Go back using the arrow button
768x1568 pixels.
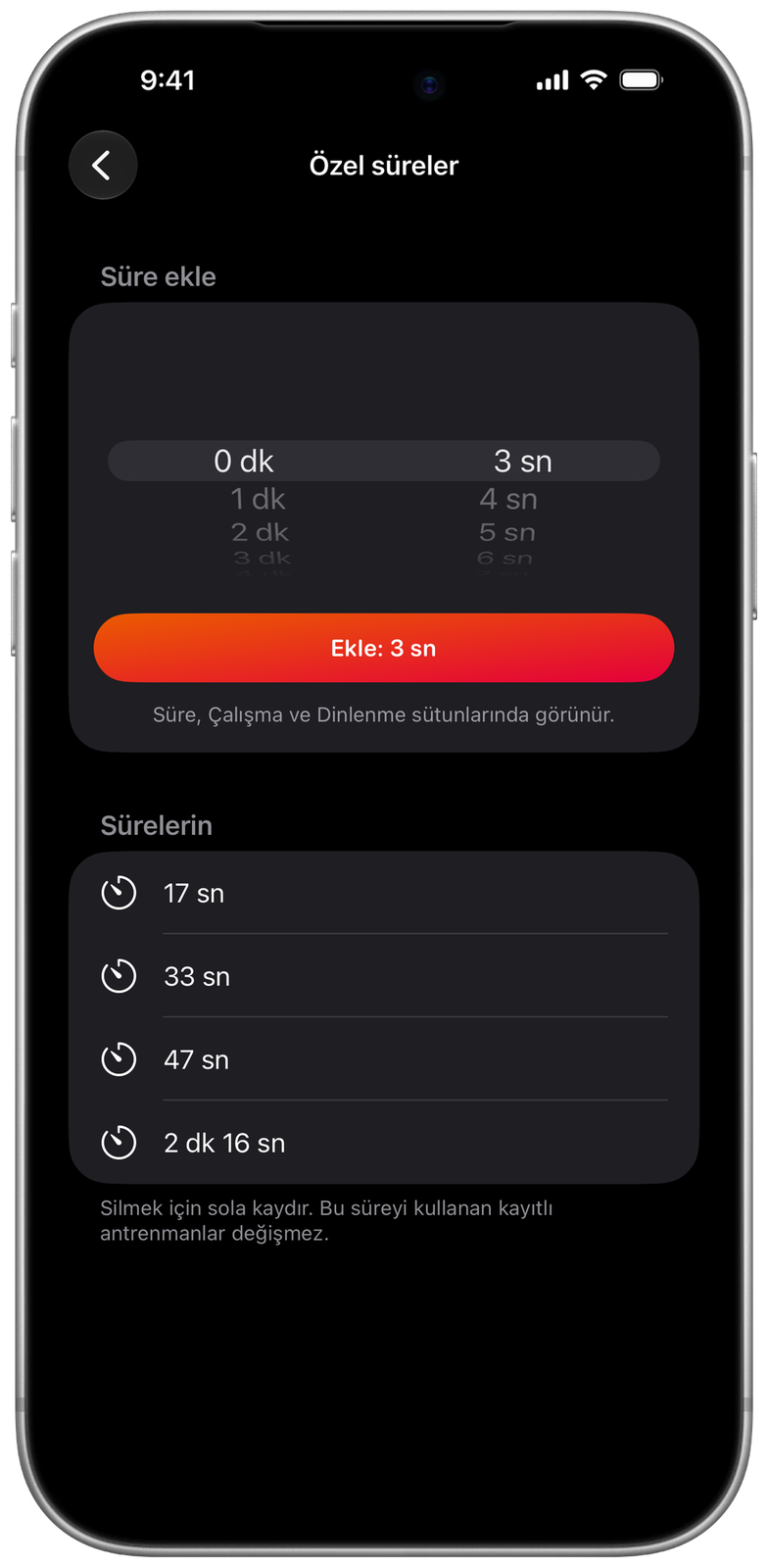103,165
